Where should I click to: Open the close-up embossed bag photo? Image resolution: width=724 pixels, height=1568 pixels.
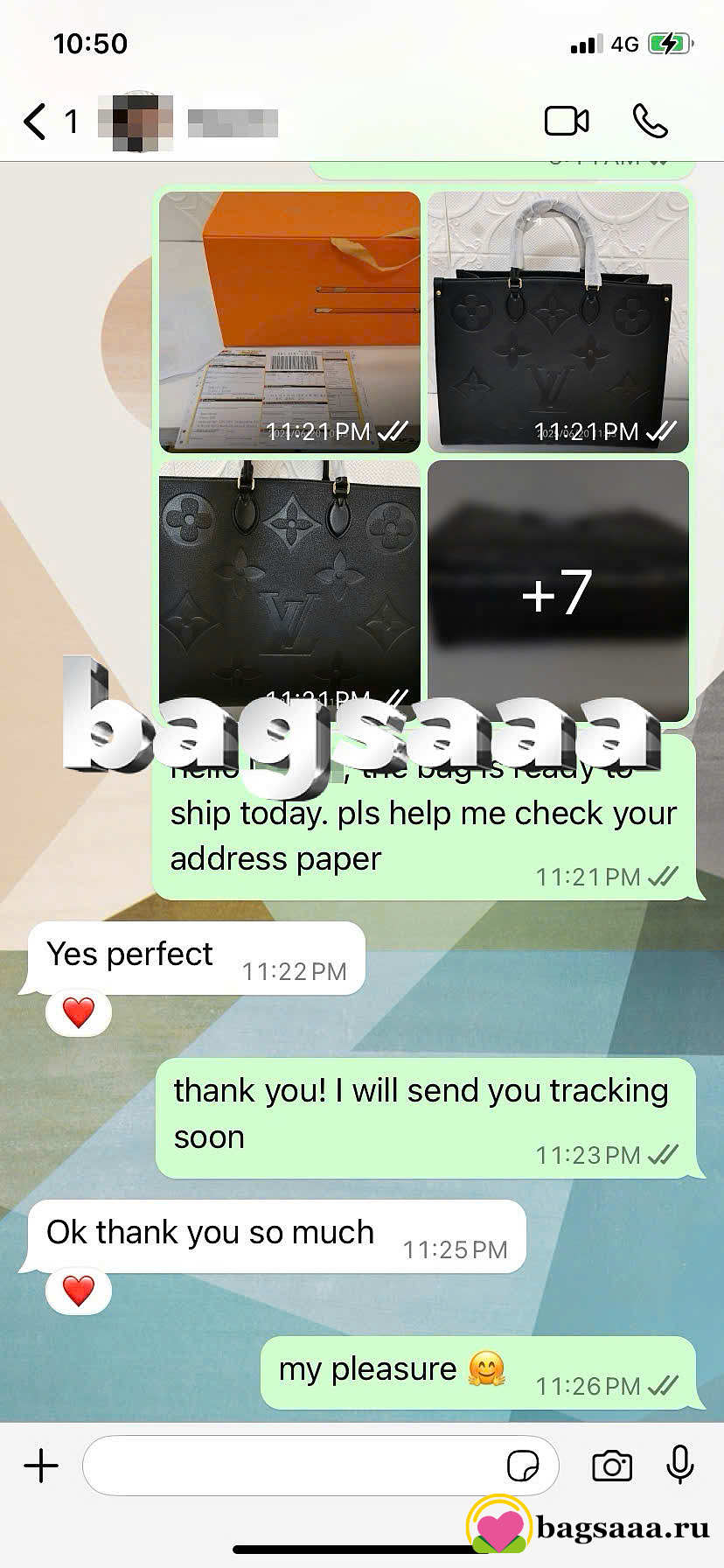click(289, 584)
